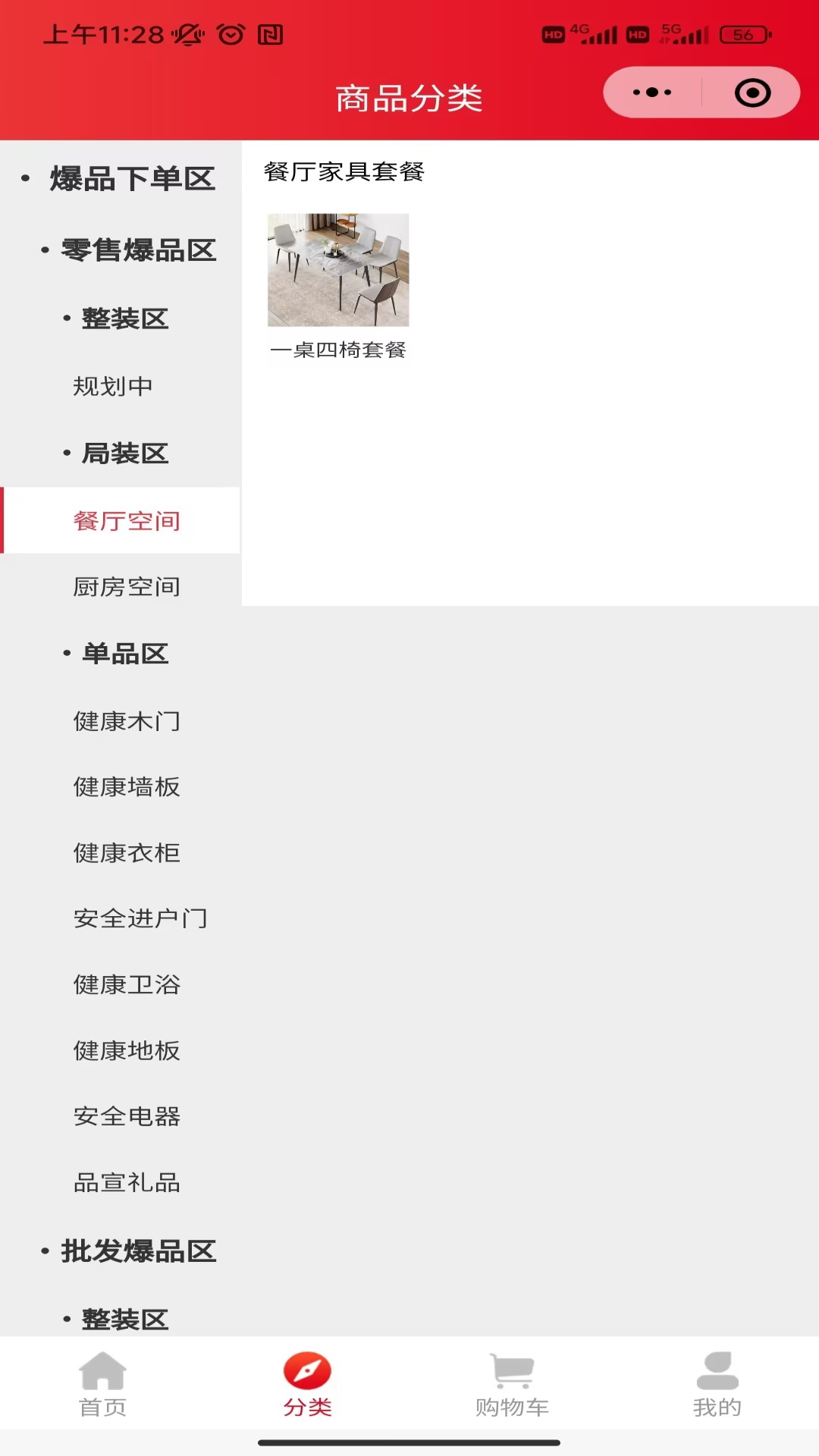Image resolution: width=819 pixels, height=1456 pixels.
Task: Select the 健康木门 category
Action: coord(126,722)
